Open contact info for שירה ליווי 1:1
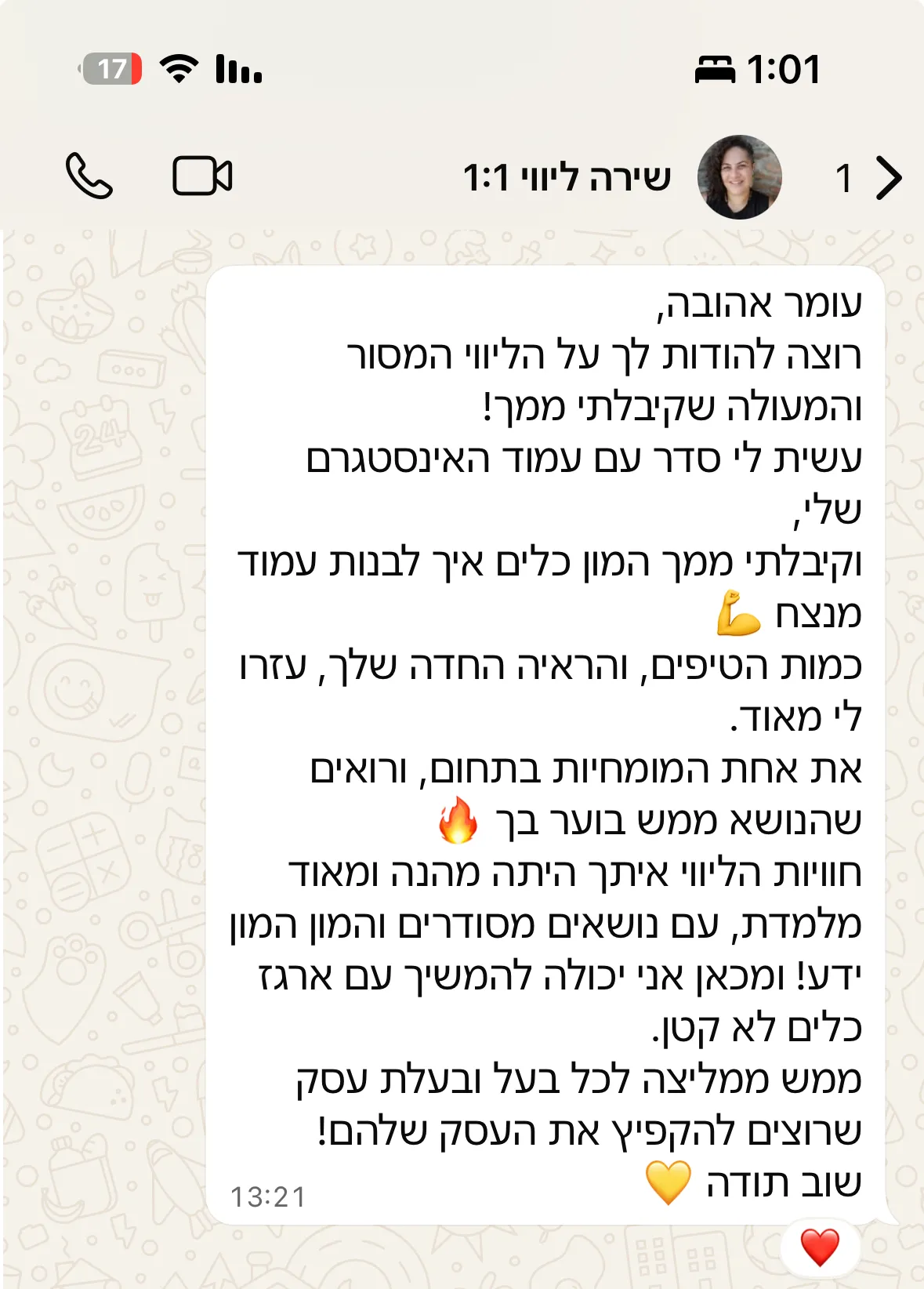The image size is (924, 1289). point(567,177)
